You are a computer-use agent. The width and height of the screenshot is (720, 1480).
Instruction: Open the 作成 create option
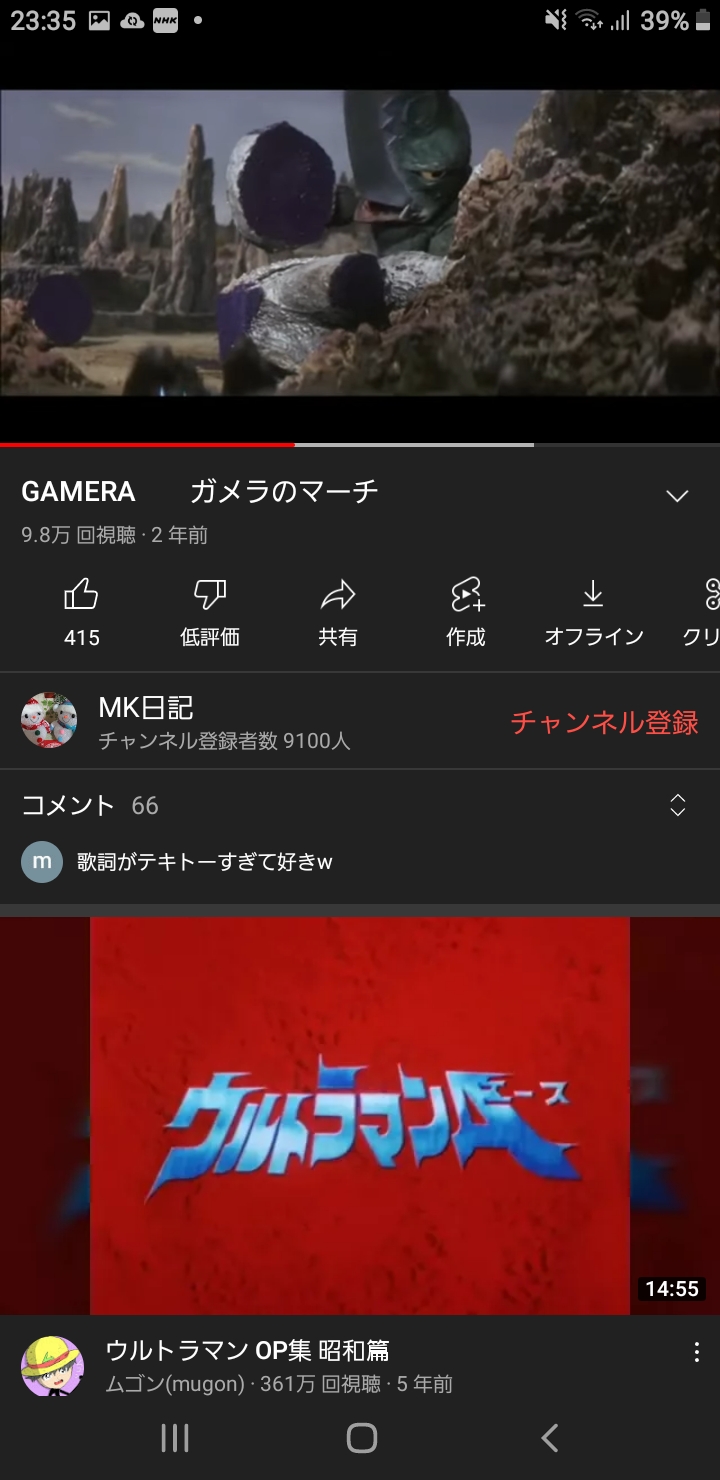pyautogui.click(x=466, y=612)
